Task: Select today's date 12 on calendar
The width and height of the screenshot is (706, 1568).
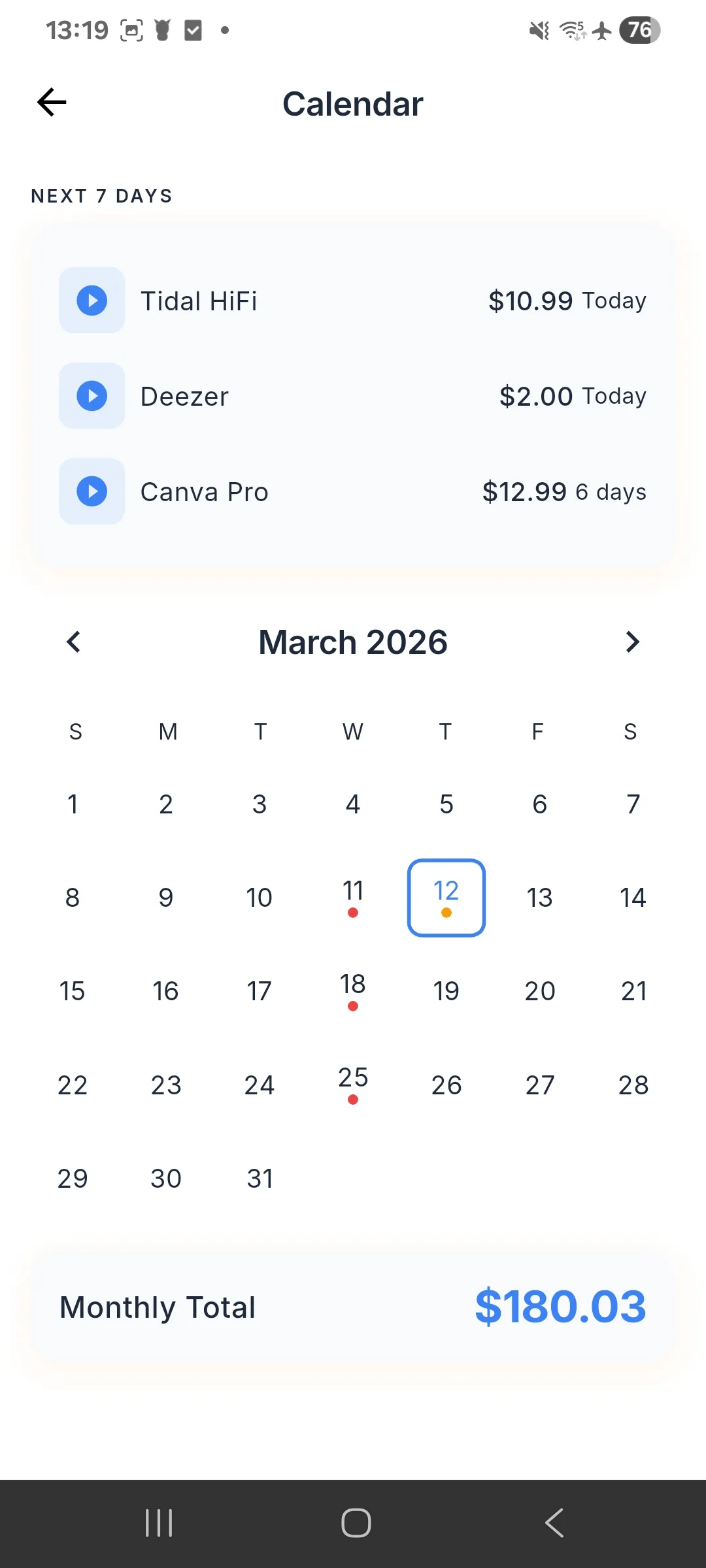Action: 446,897
